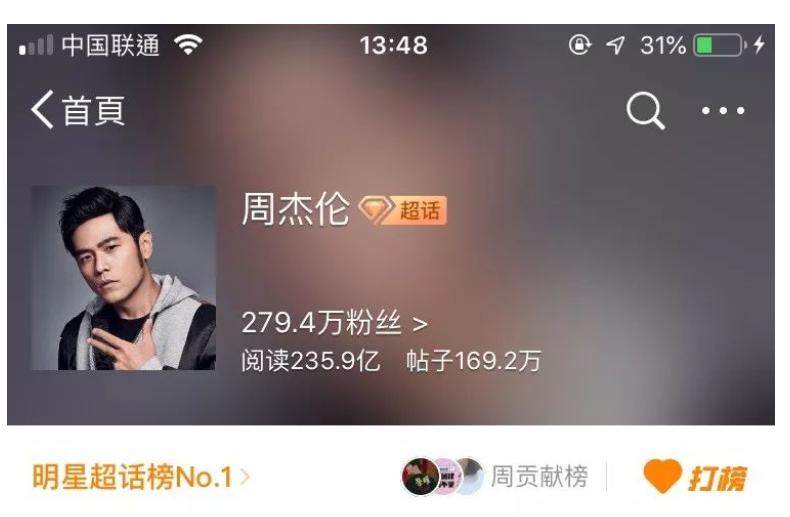Open the three-dot overflow menu
The image size is (790, 517).
pos(723,111)
